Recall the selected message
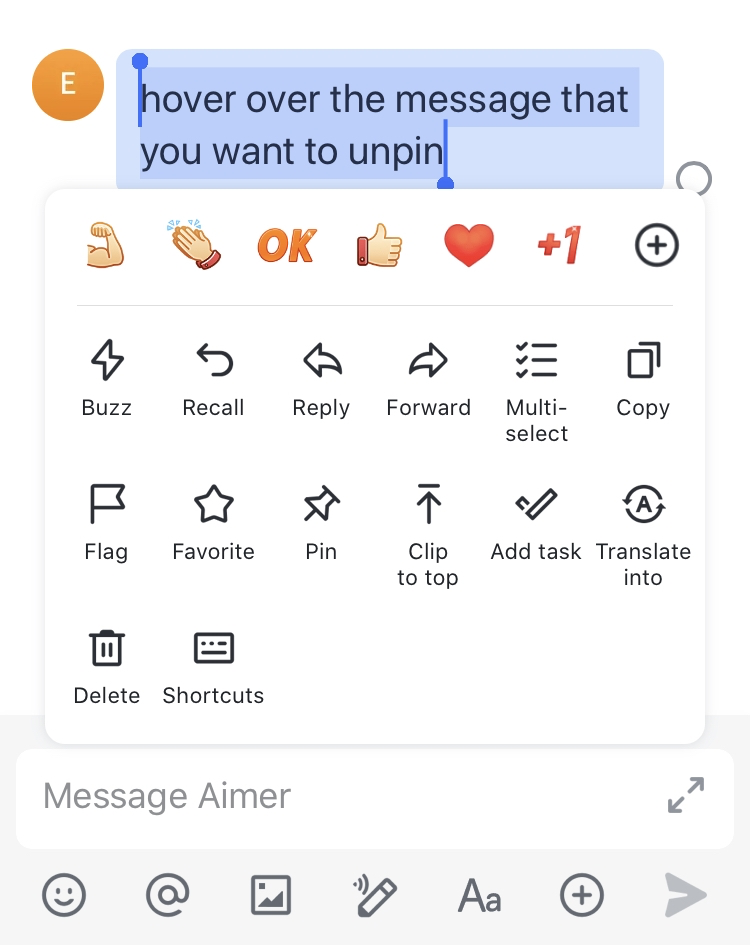The width and height of the screenshot is (750, 945). [x=213, y=377]
